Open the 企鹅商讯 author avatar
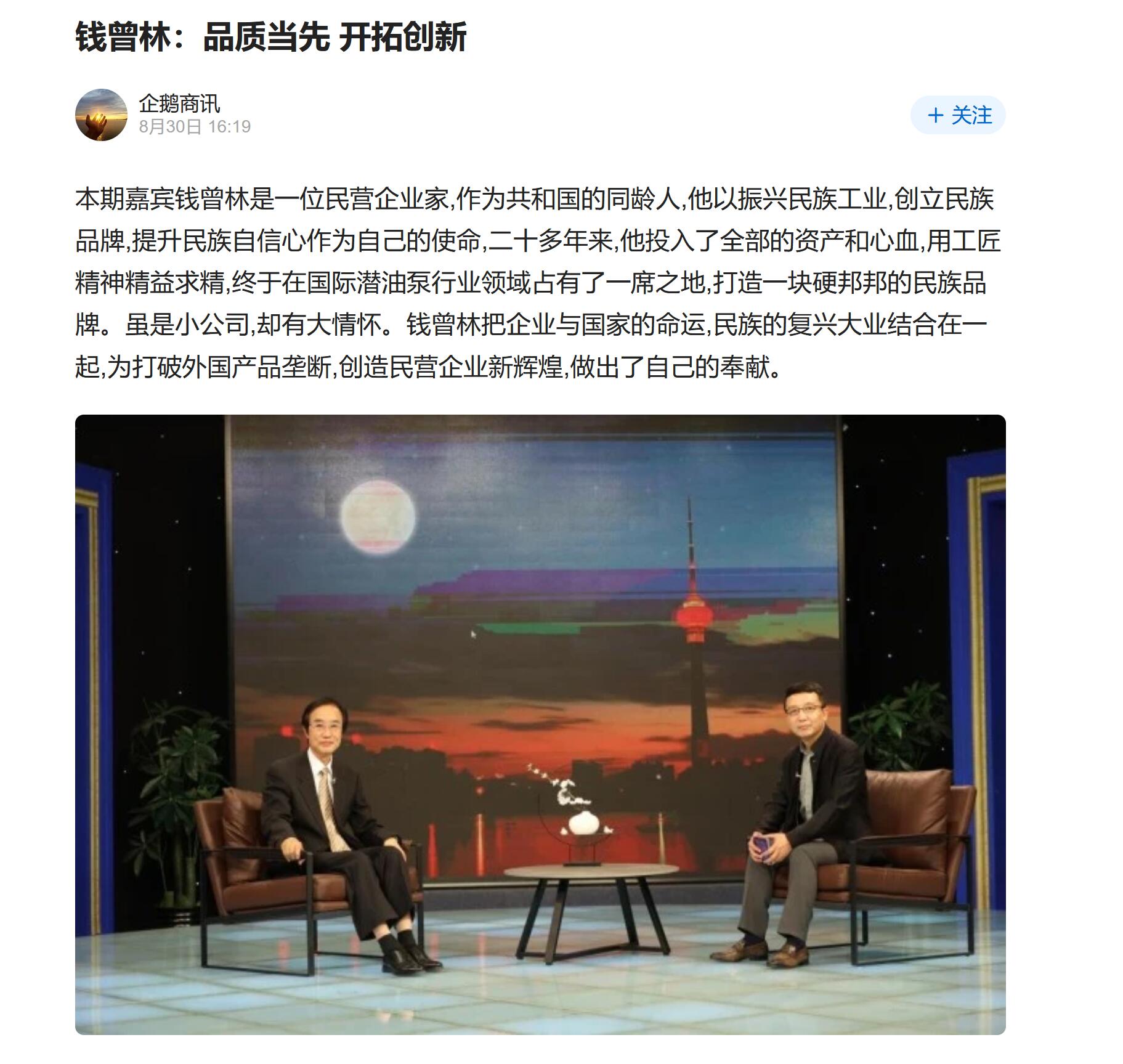This screenshot has width=1123, height=1064. tap(101, 115)
